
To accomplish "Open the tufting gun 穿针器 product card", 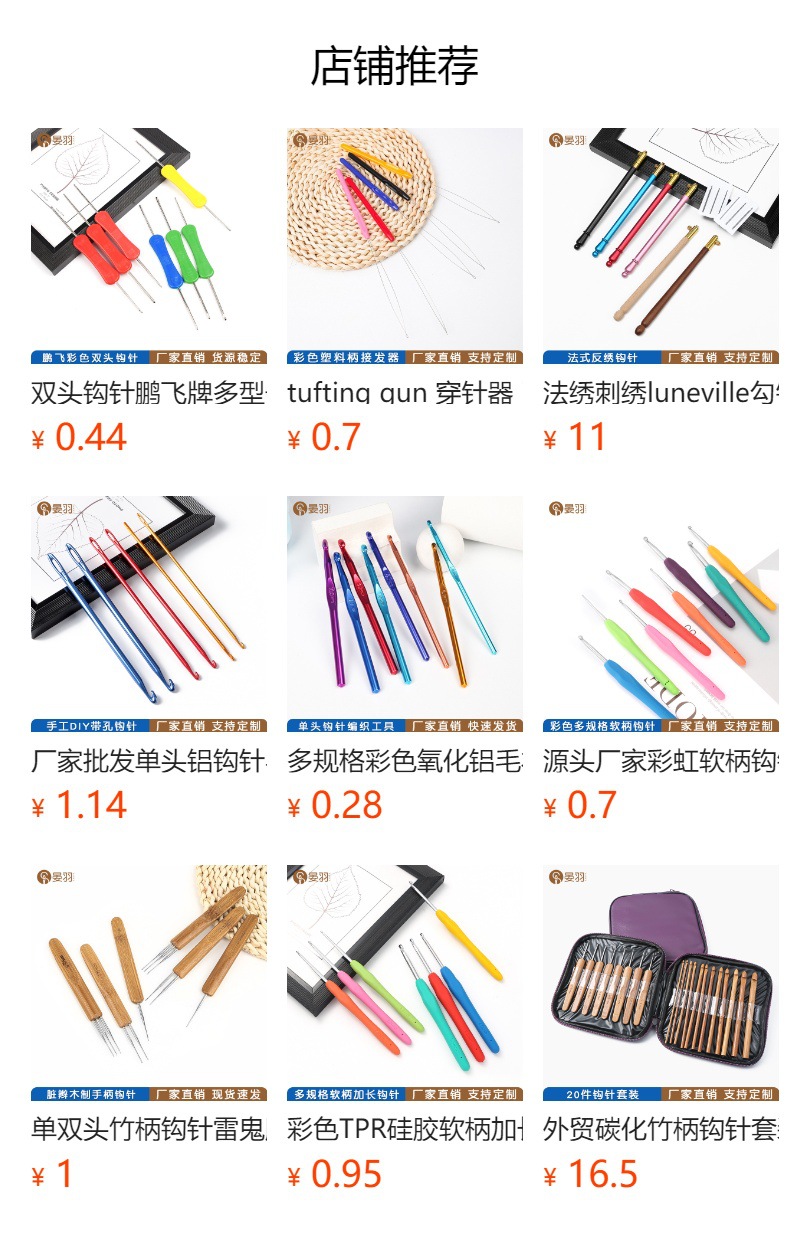I will pyautogui.click(x=405, y=292).
